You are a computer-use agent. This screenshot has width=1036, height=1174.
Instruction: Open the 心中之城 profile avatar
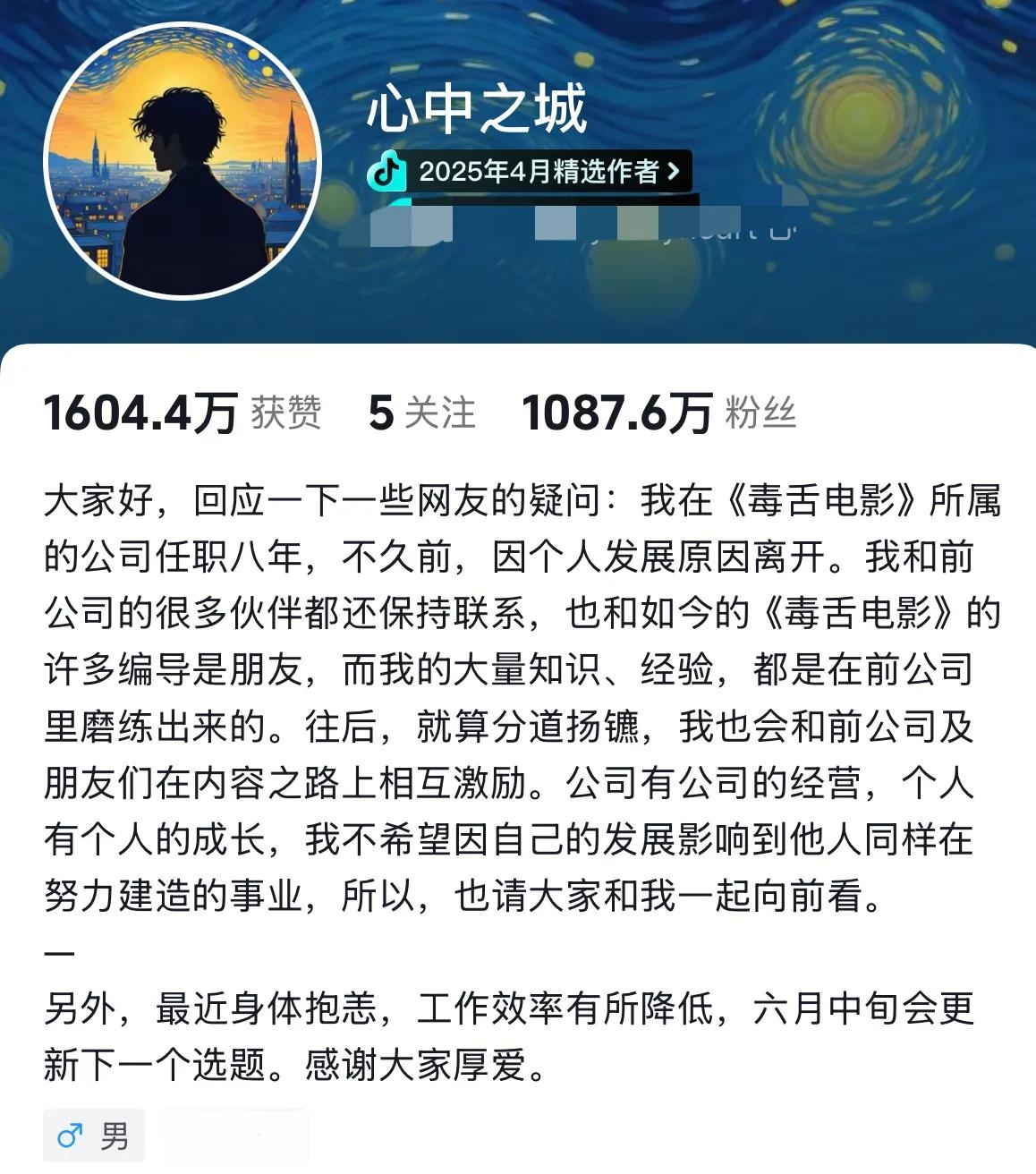pyautogui.click(x=183, y=161)
